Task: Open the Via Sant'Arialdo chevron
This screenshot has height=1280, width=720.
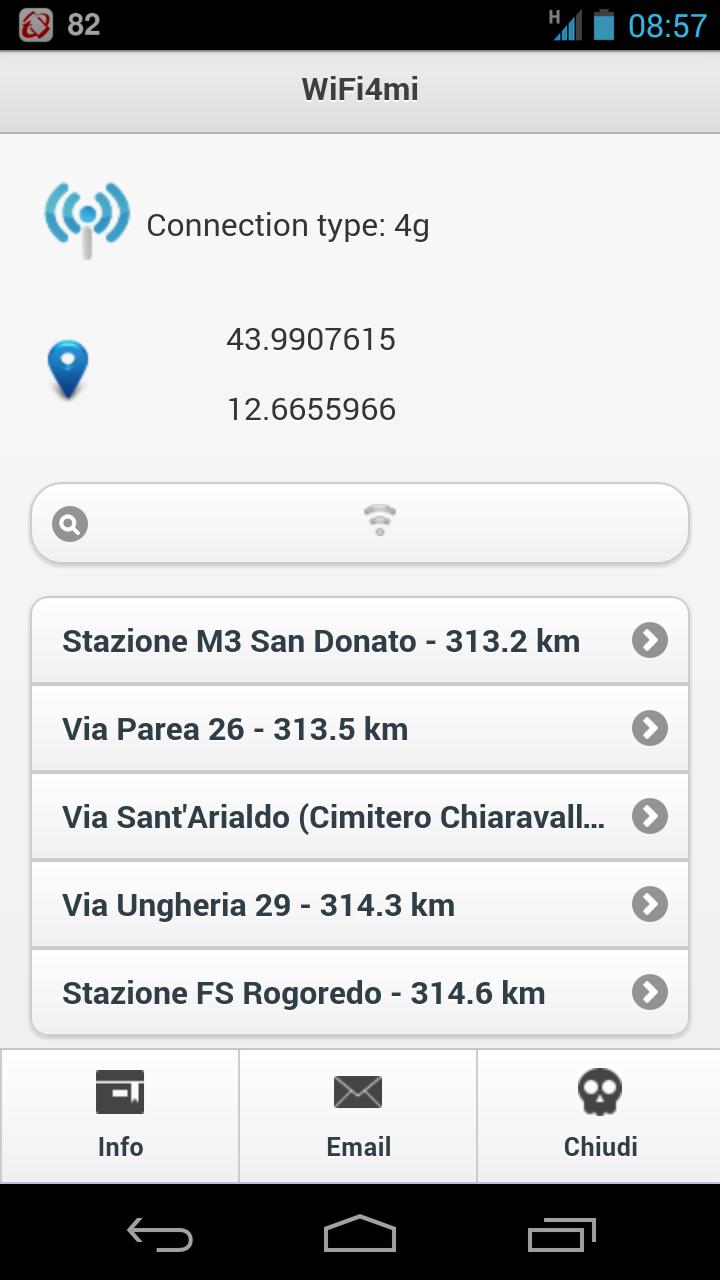Action: tap(649, 816)
